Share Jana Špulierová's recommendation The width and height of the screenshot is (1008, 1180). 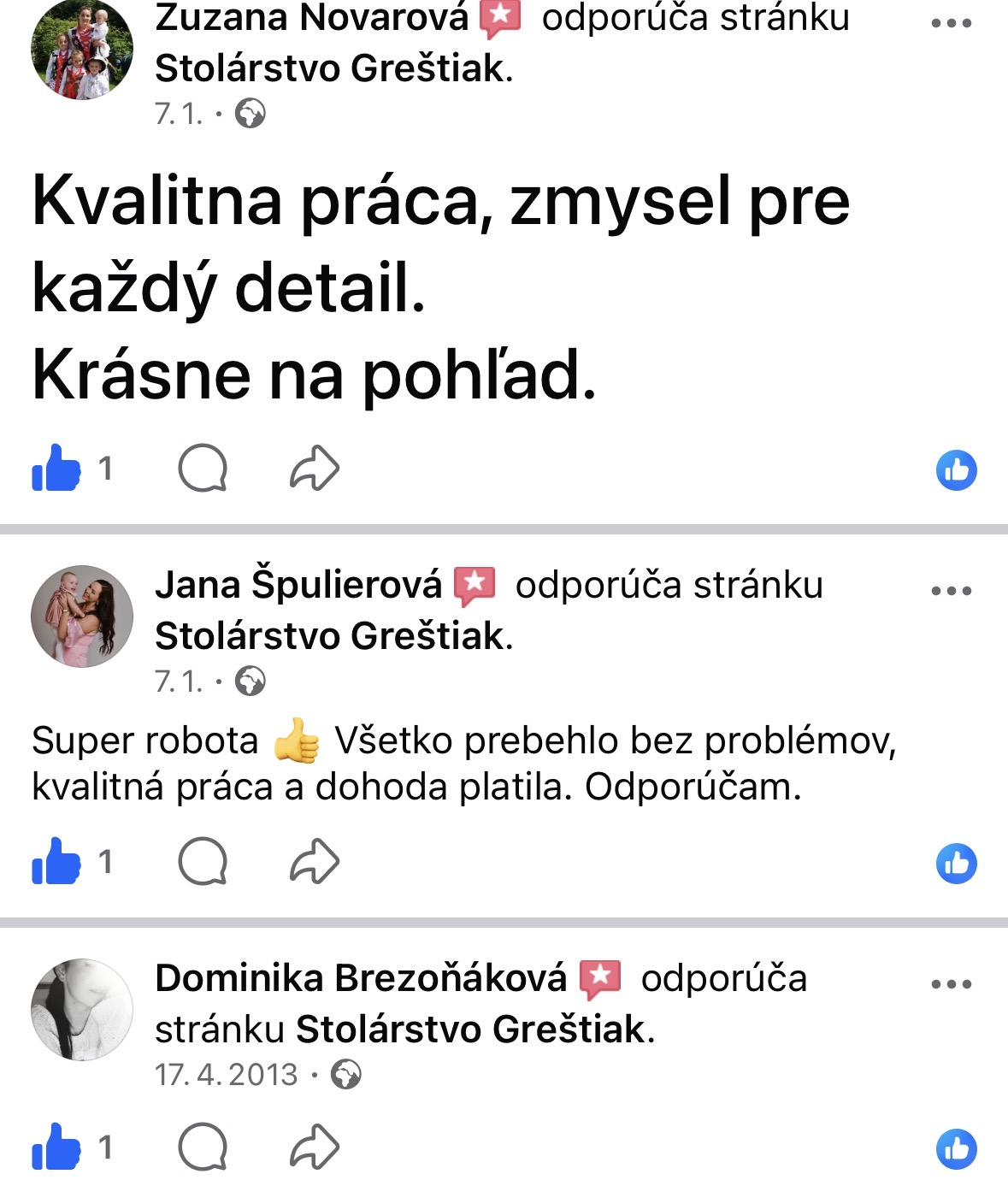(x=315, y=861)
